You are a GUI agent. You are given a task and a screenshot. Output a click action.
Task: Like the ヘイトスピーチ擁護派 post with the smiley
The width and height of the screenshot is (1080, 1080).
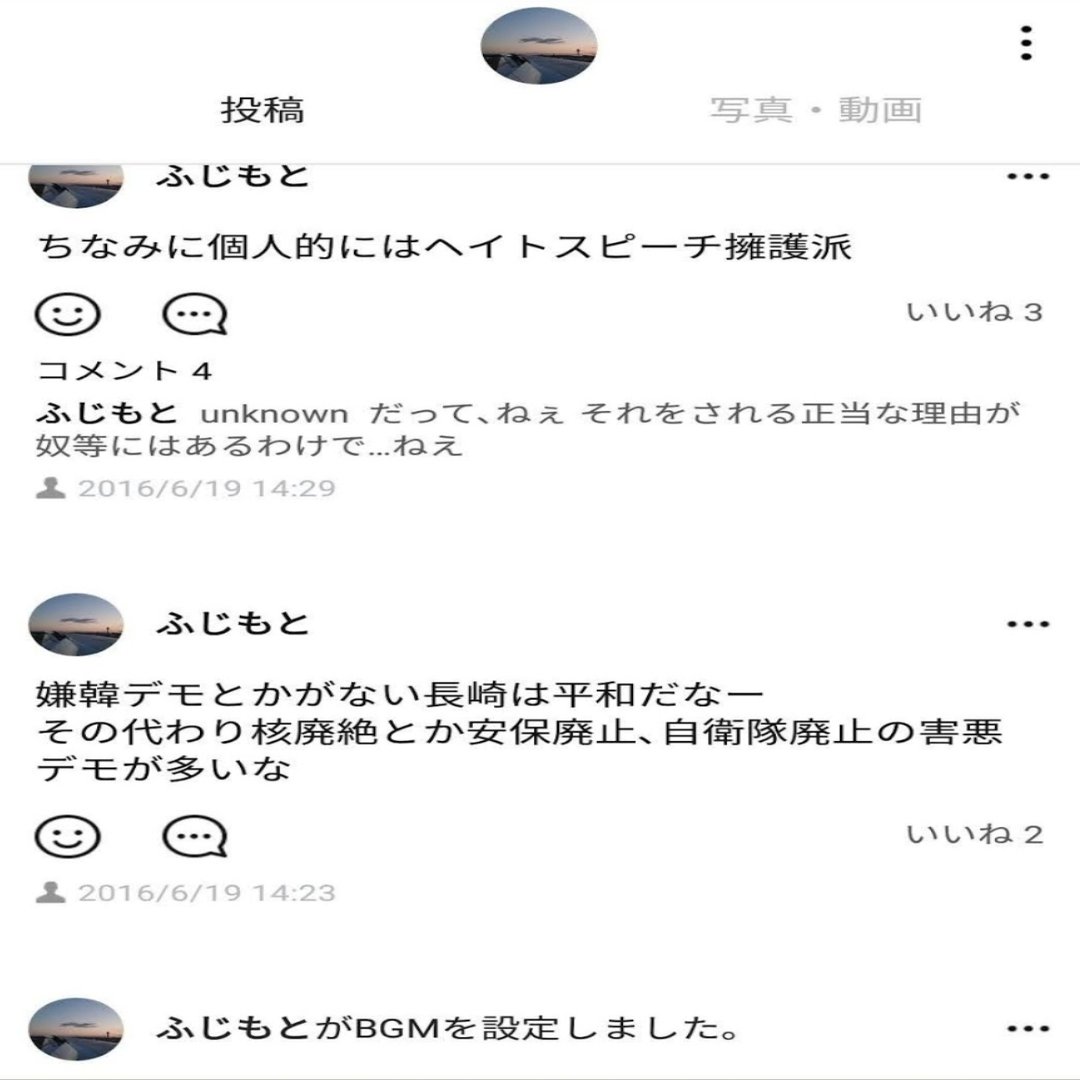(x=68, y=315)
